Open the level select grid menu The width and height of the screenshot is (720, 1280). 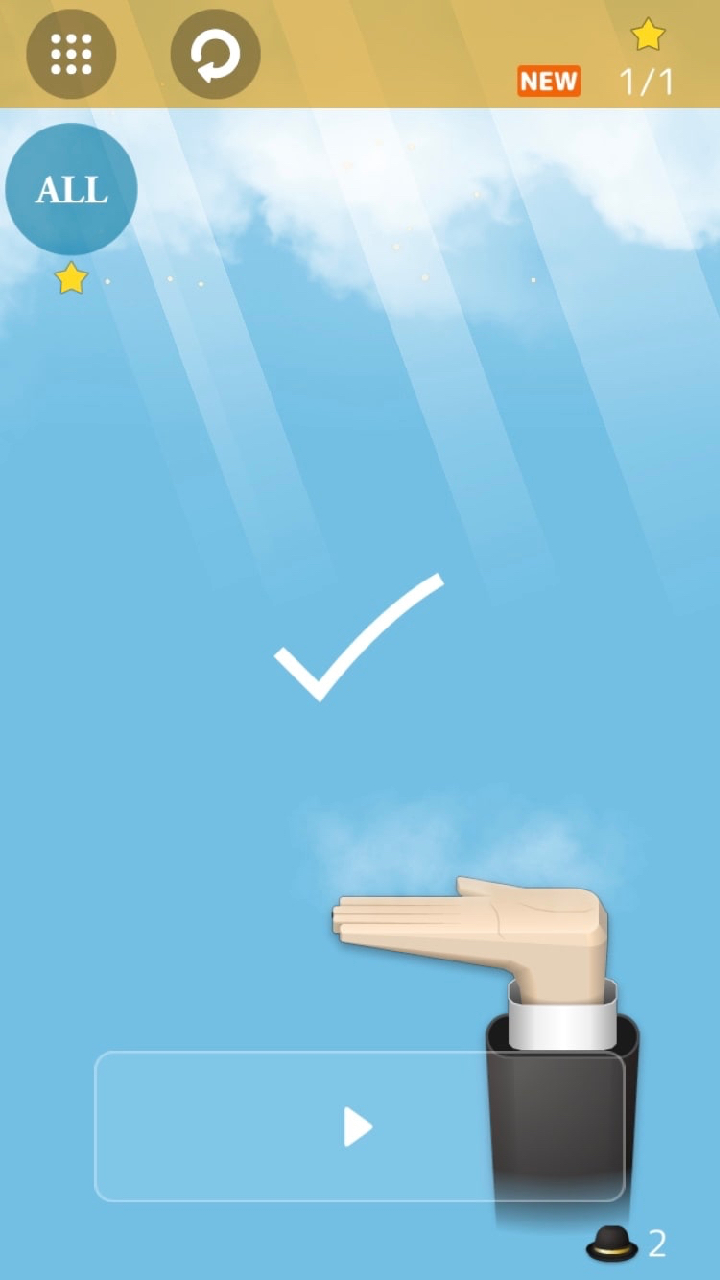click(x=71, y=54)
